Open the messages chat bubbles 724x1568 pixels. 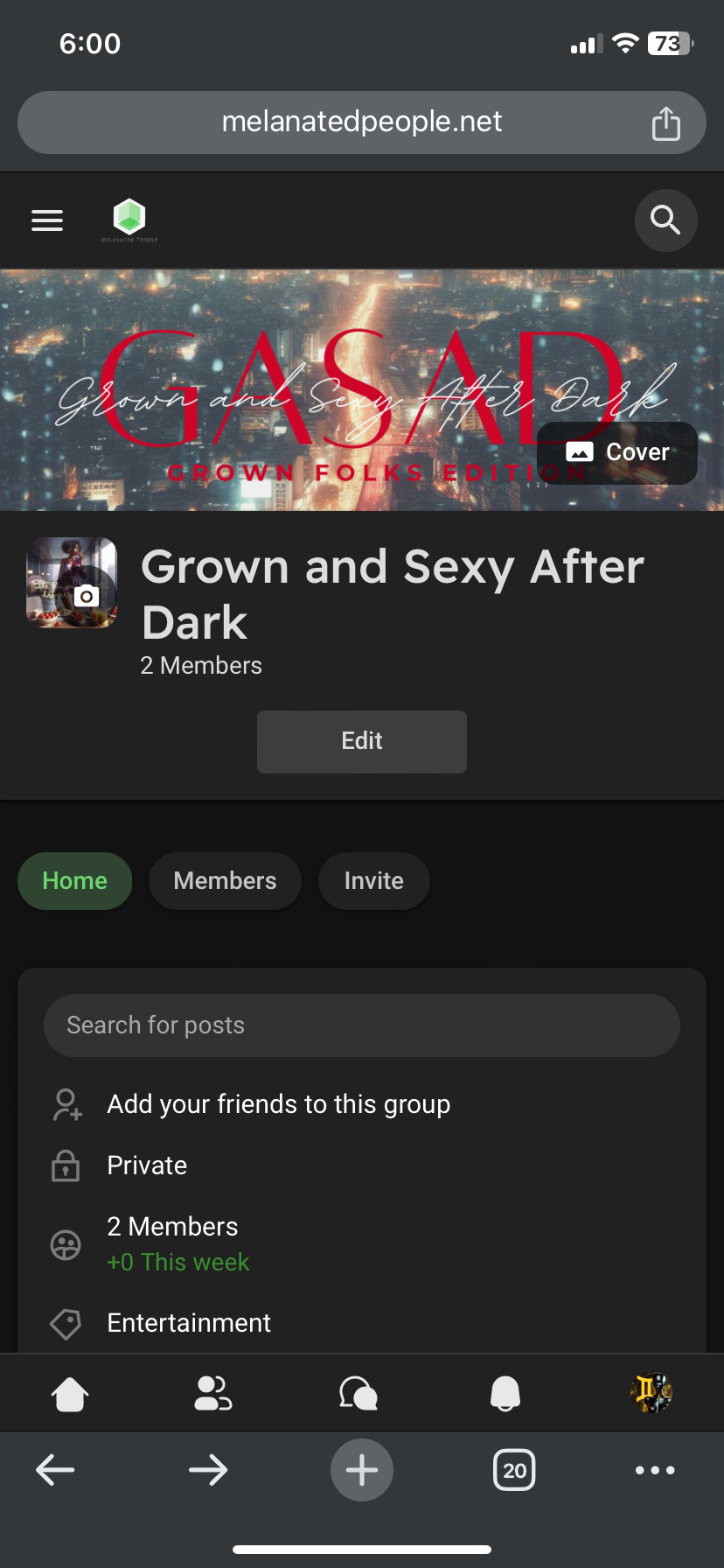click(359, 1394)
